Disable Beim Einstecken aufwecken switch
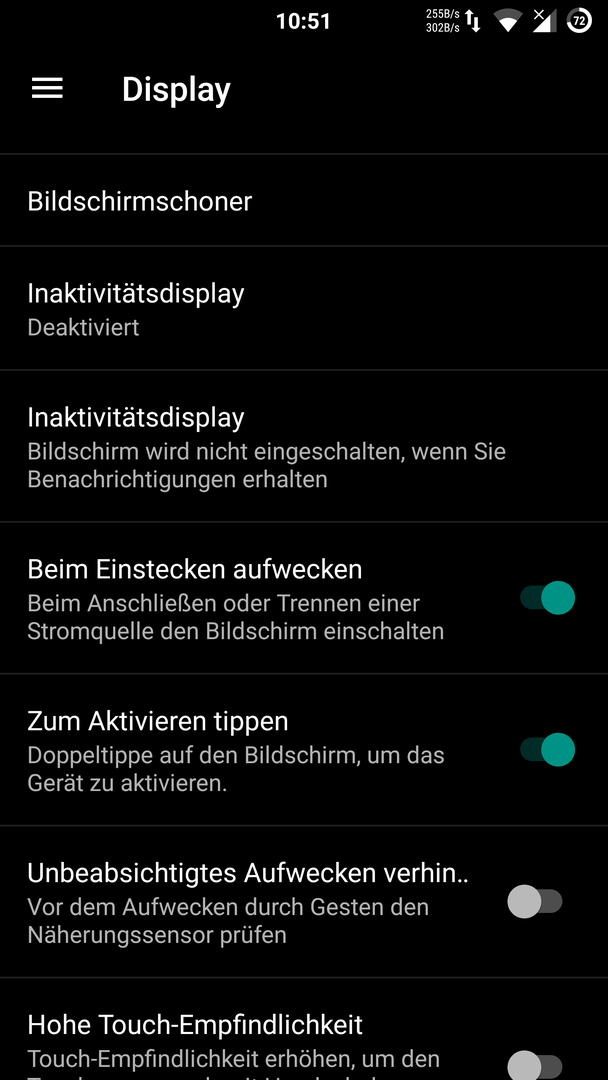 click(547, 598)
